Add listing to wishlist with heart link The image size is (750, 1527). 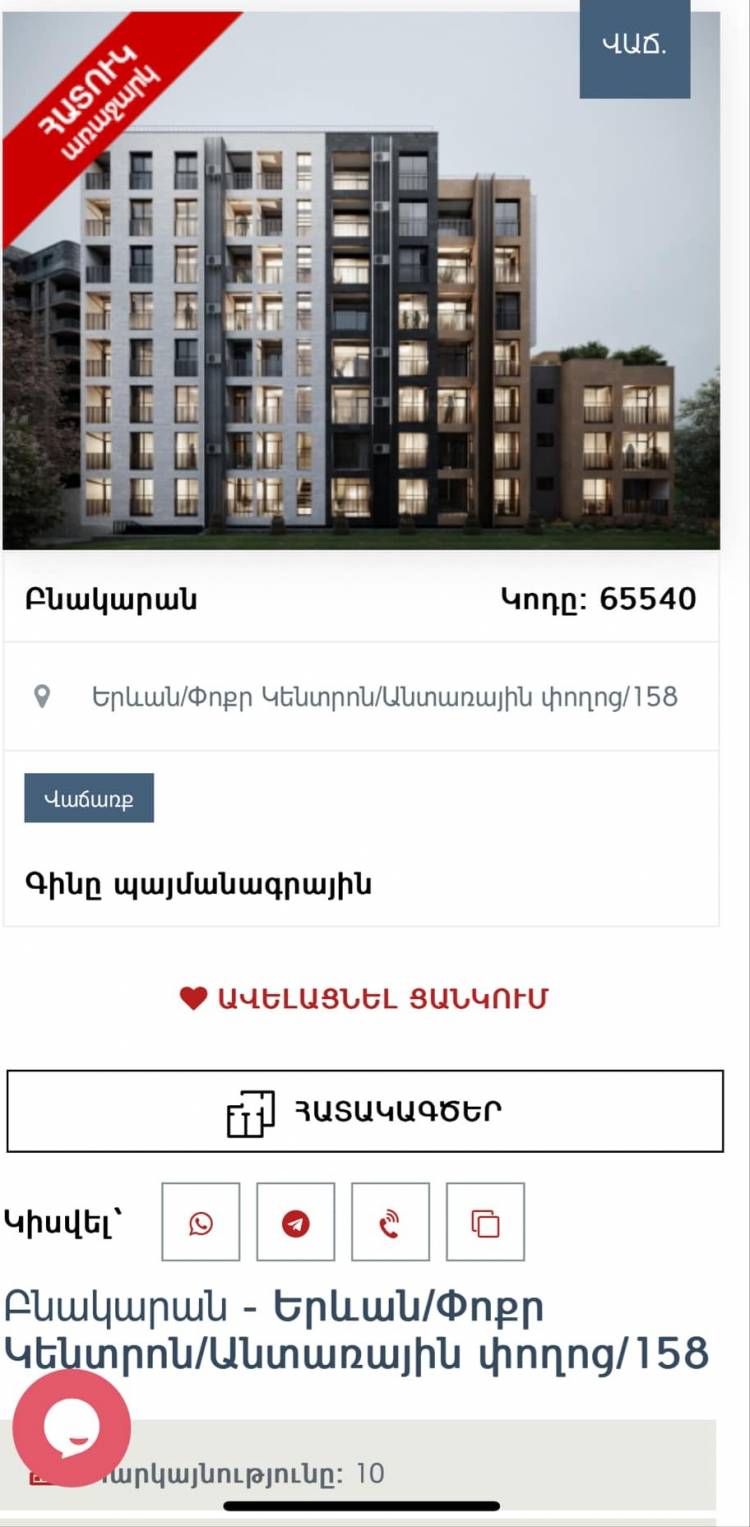(x=363, y=998)
